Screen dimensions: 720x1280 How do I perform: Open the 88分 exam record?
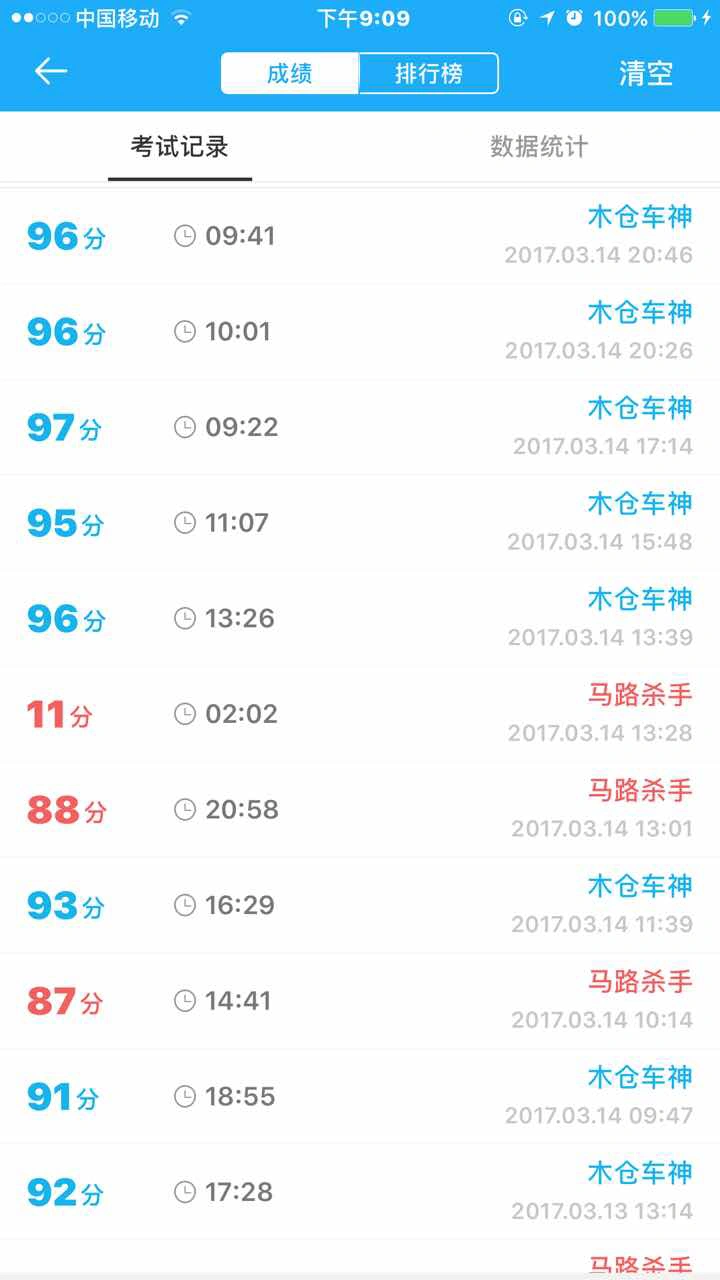click(x=360, y=810)
